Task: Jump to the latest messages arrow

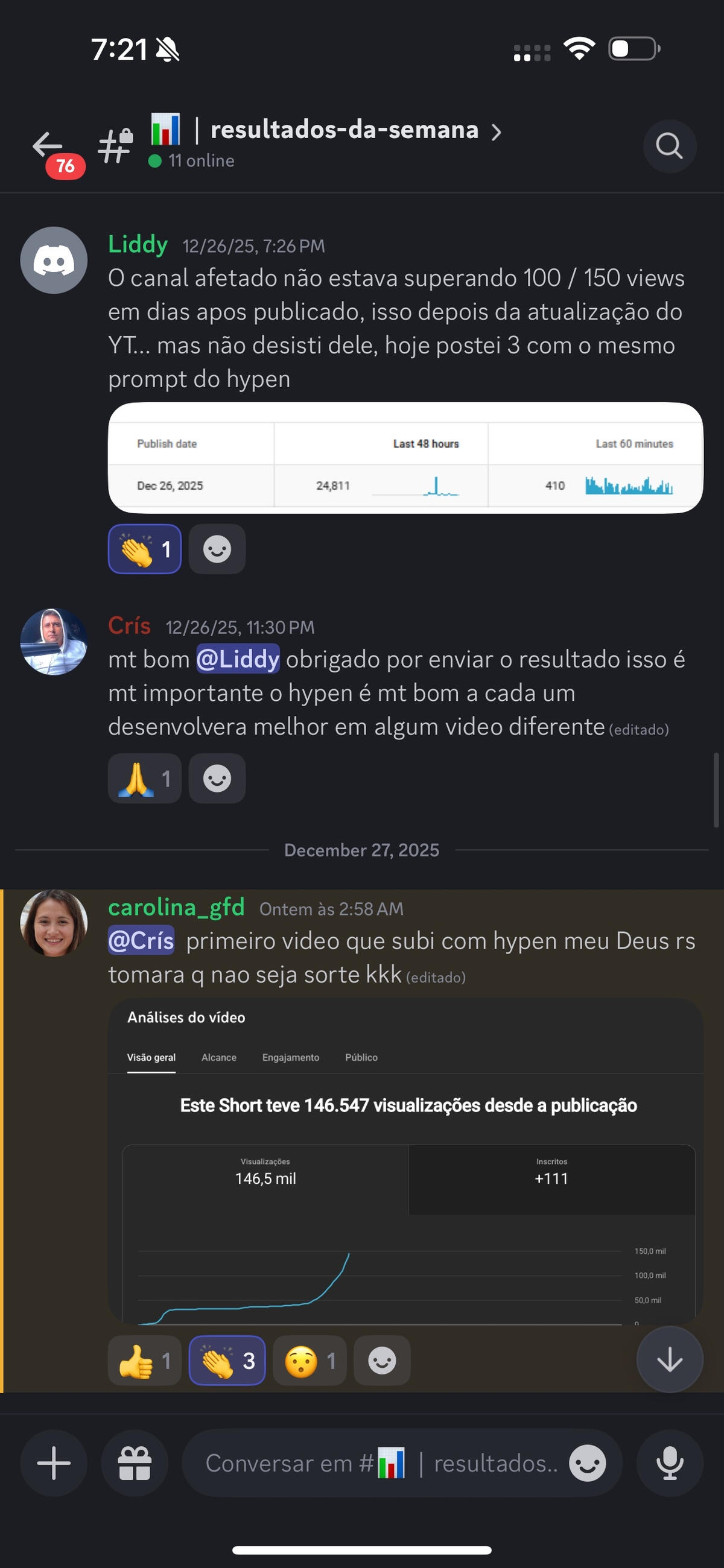Action: (669, 1359)
